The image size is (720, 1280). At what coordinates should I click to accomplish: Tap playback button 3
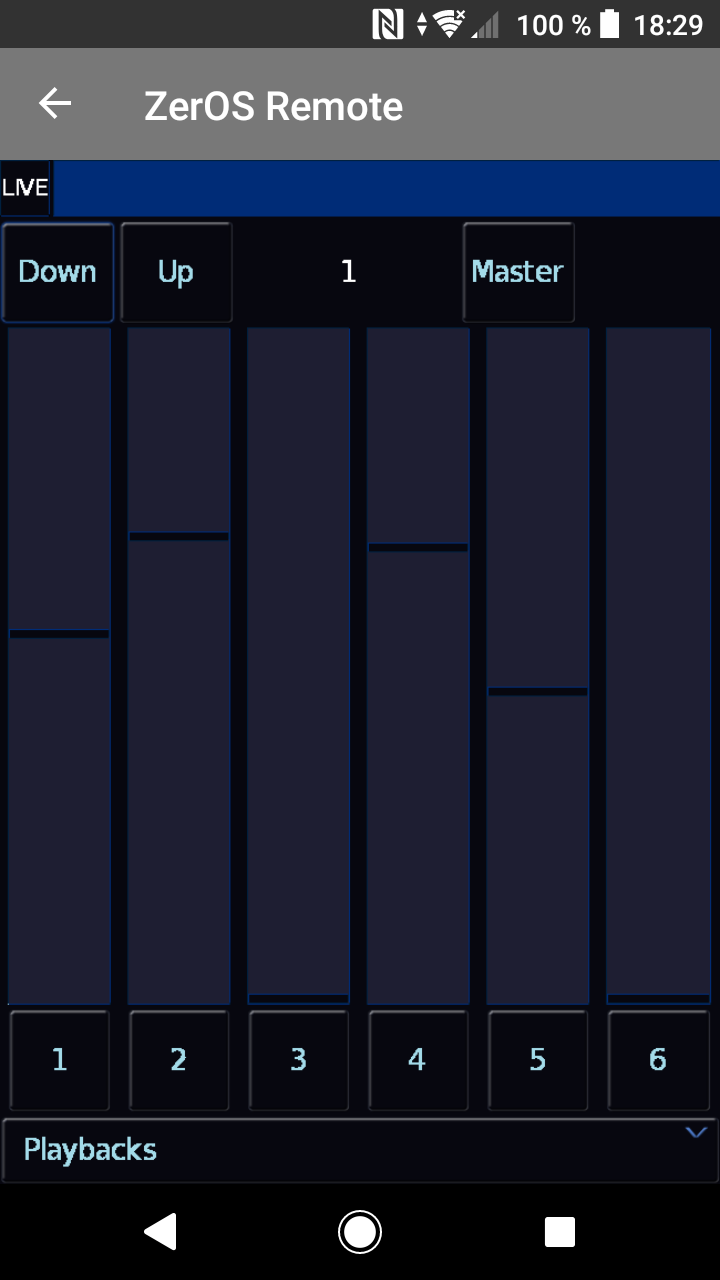[x=299, y=1060]
